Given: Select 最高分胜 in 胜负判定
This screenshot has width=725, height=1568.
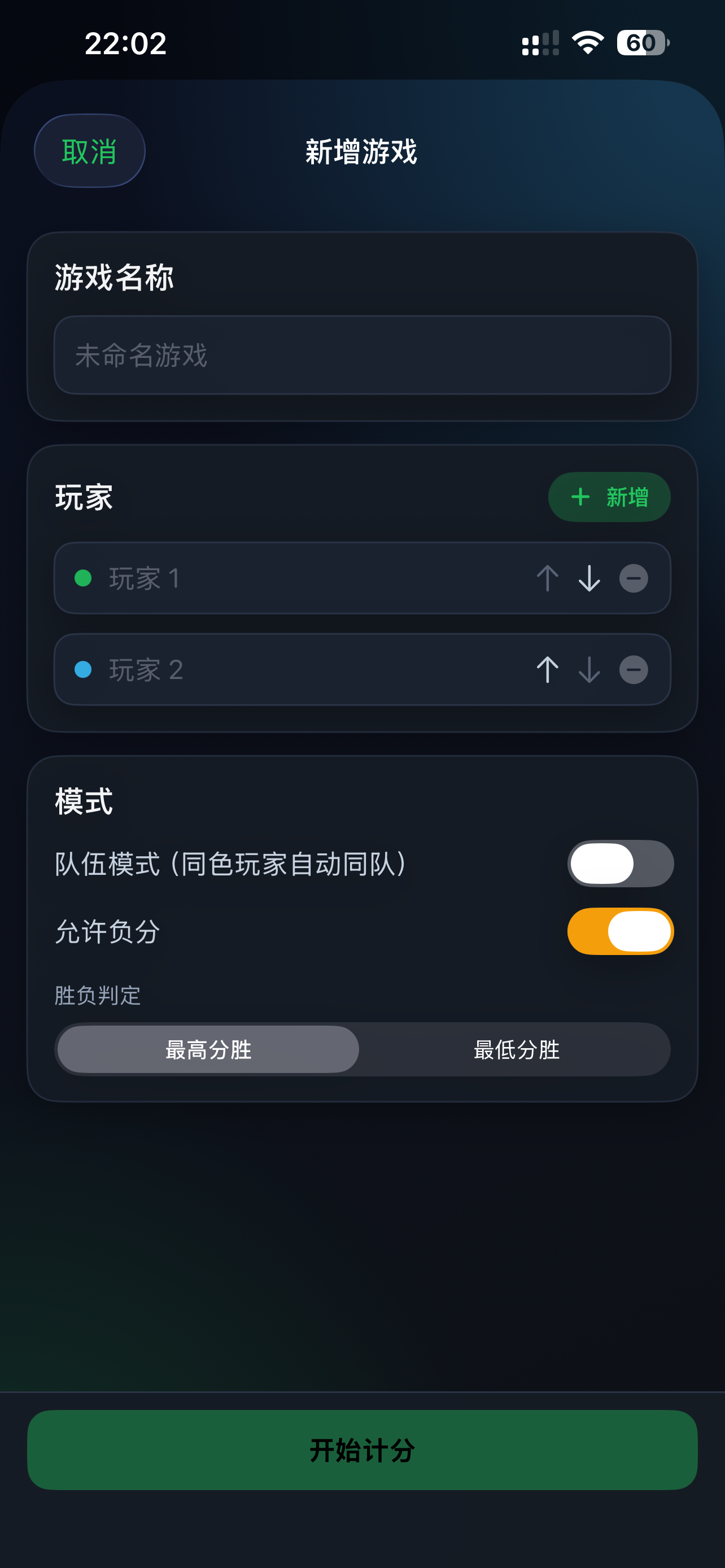Looking at the screenshot, I should click(208, 1049).
